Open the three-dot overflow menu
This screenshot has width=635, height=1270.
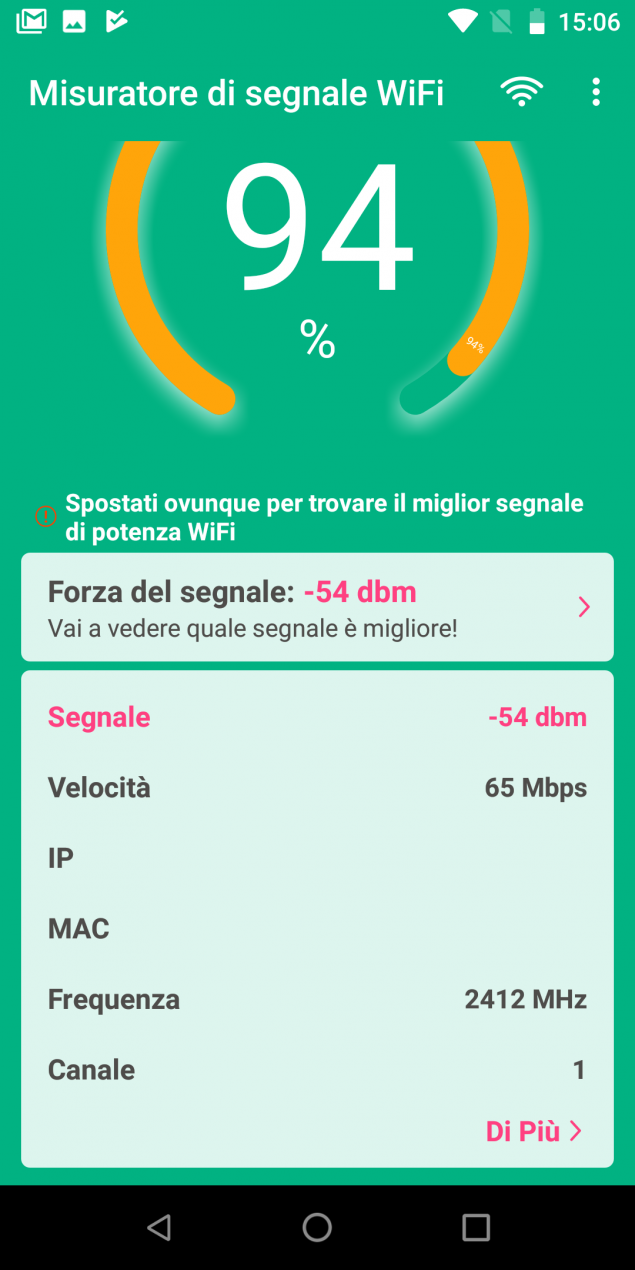pos(596,92)
